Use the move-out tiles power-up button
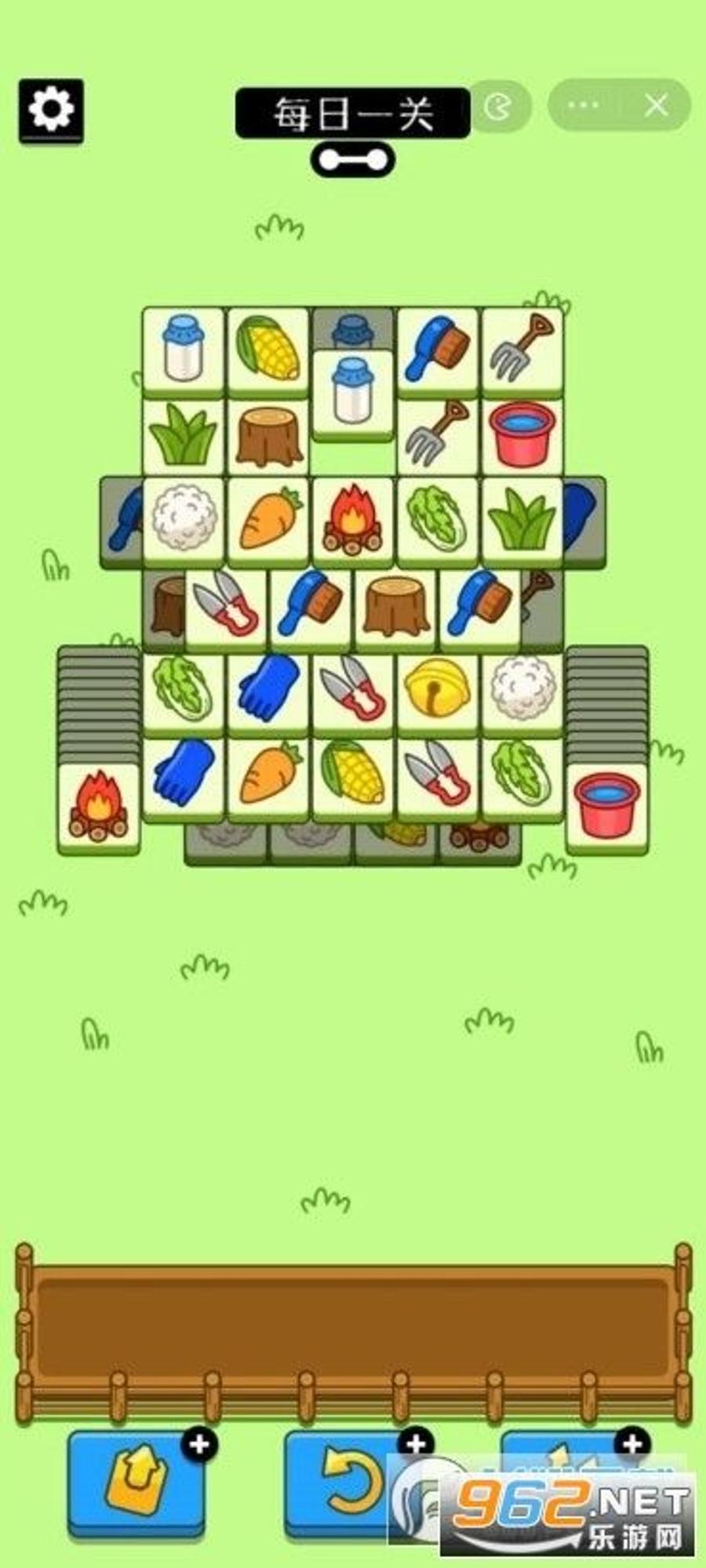Screen dimensions: 706x1568 tap(136, 1480)
